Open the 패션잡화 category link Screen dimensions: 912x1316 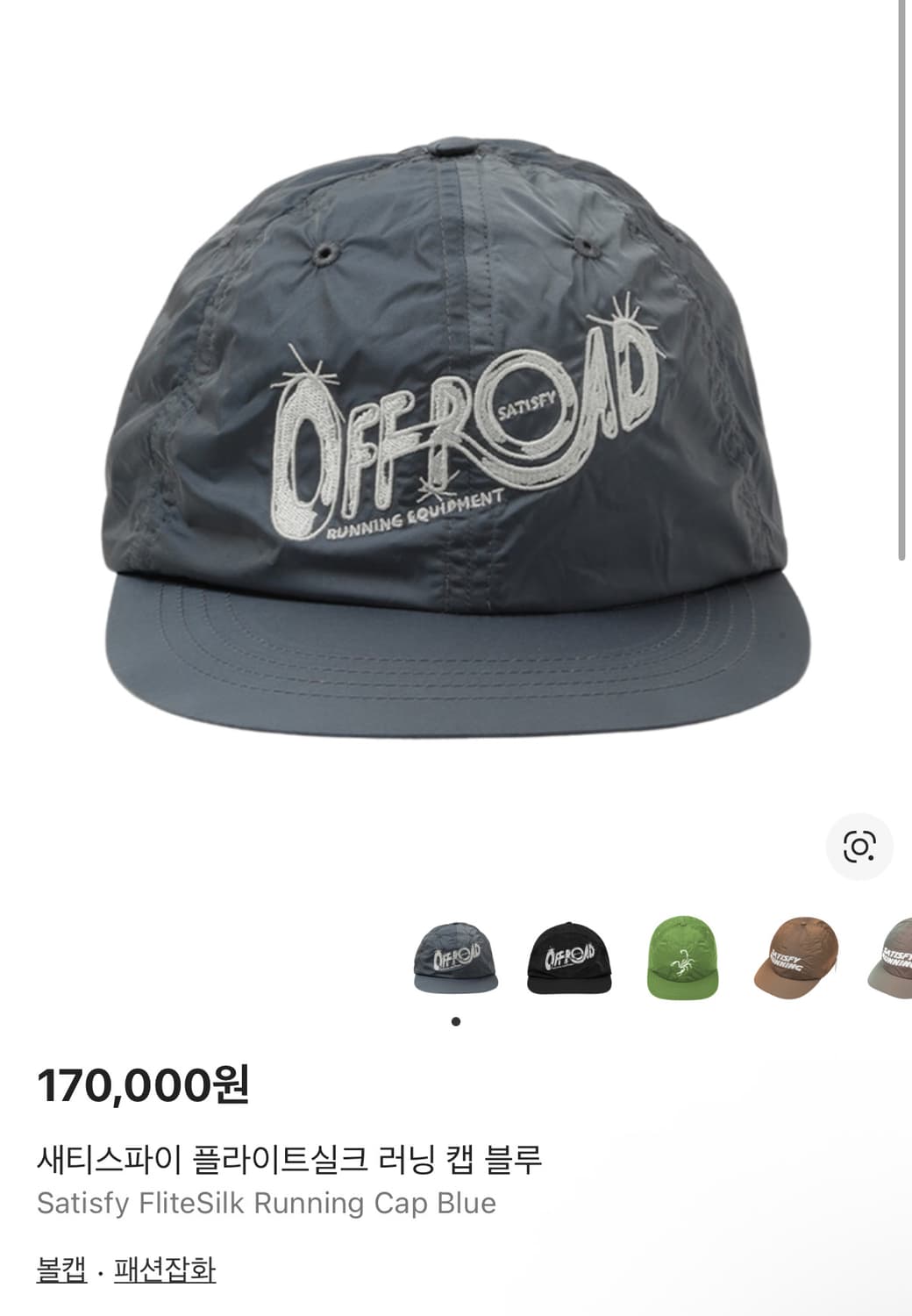click(165, 1270)
